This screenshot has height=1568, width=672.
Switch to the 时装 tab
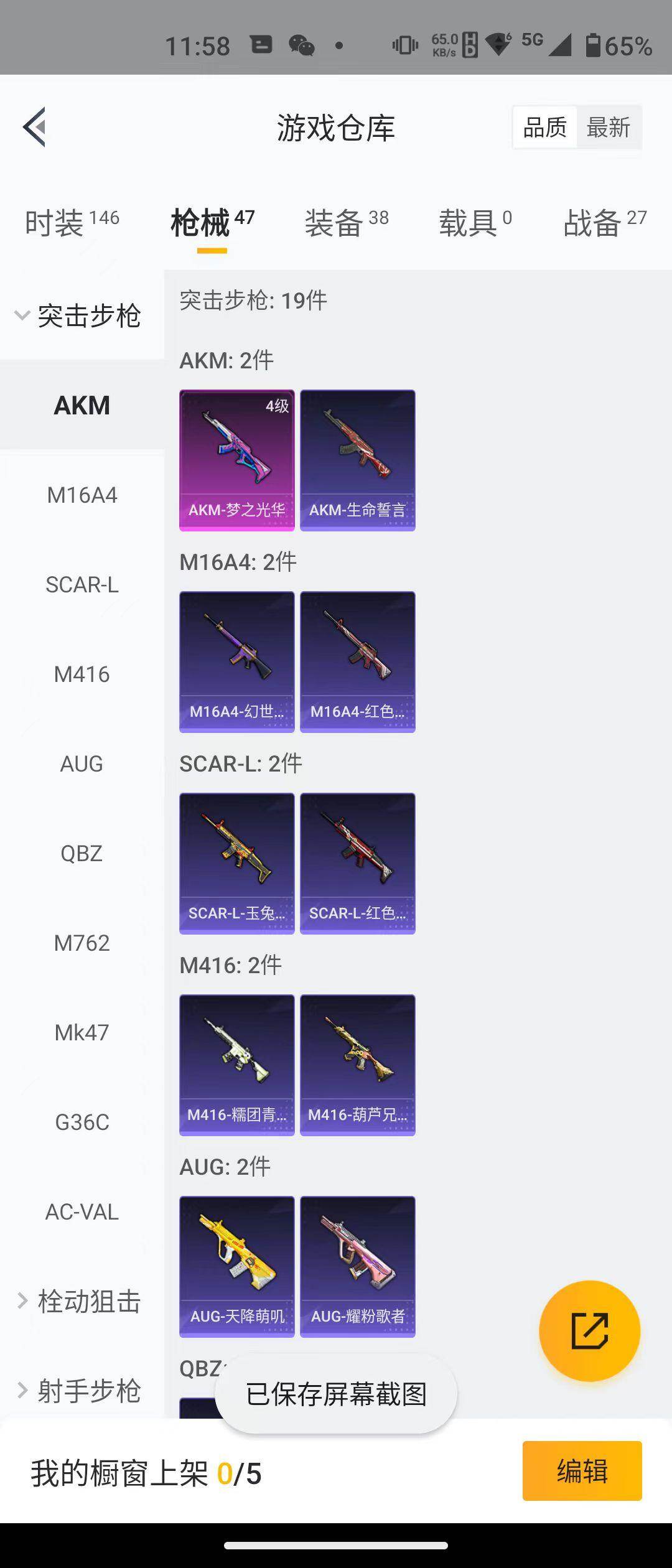coord(72,223)
